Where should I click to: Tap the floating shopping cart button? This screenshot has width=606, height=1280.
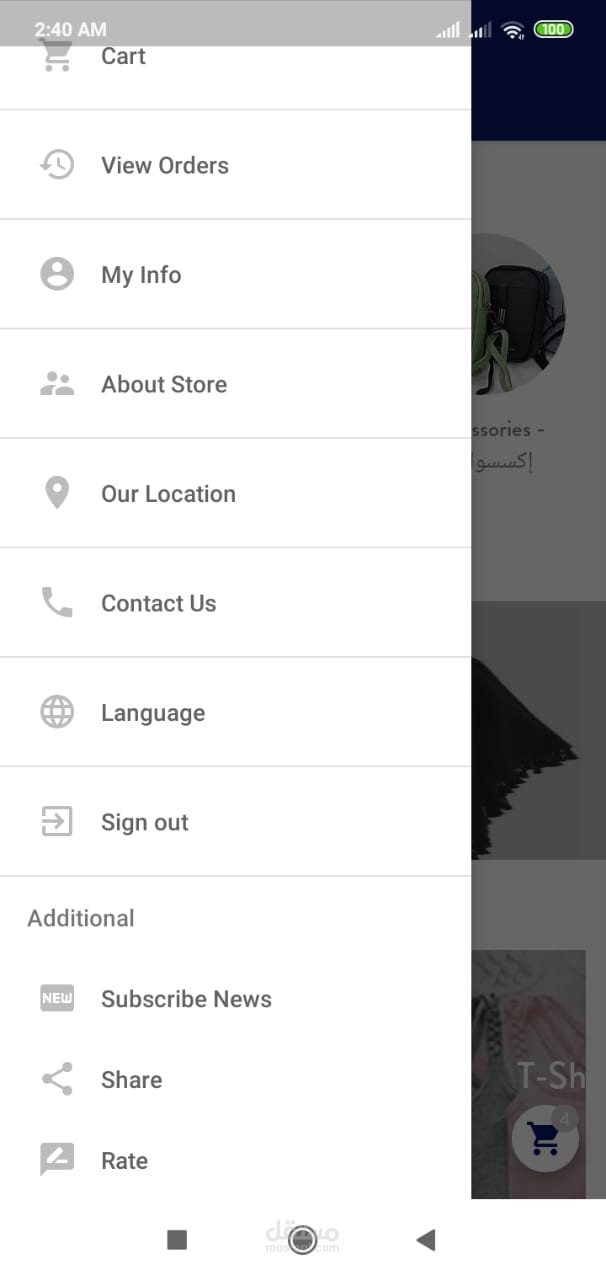pyautogui.click(x=545, y=1138)
